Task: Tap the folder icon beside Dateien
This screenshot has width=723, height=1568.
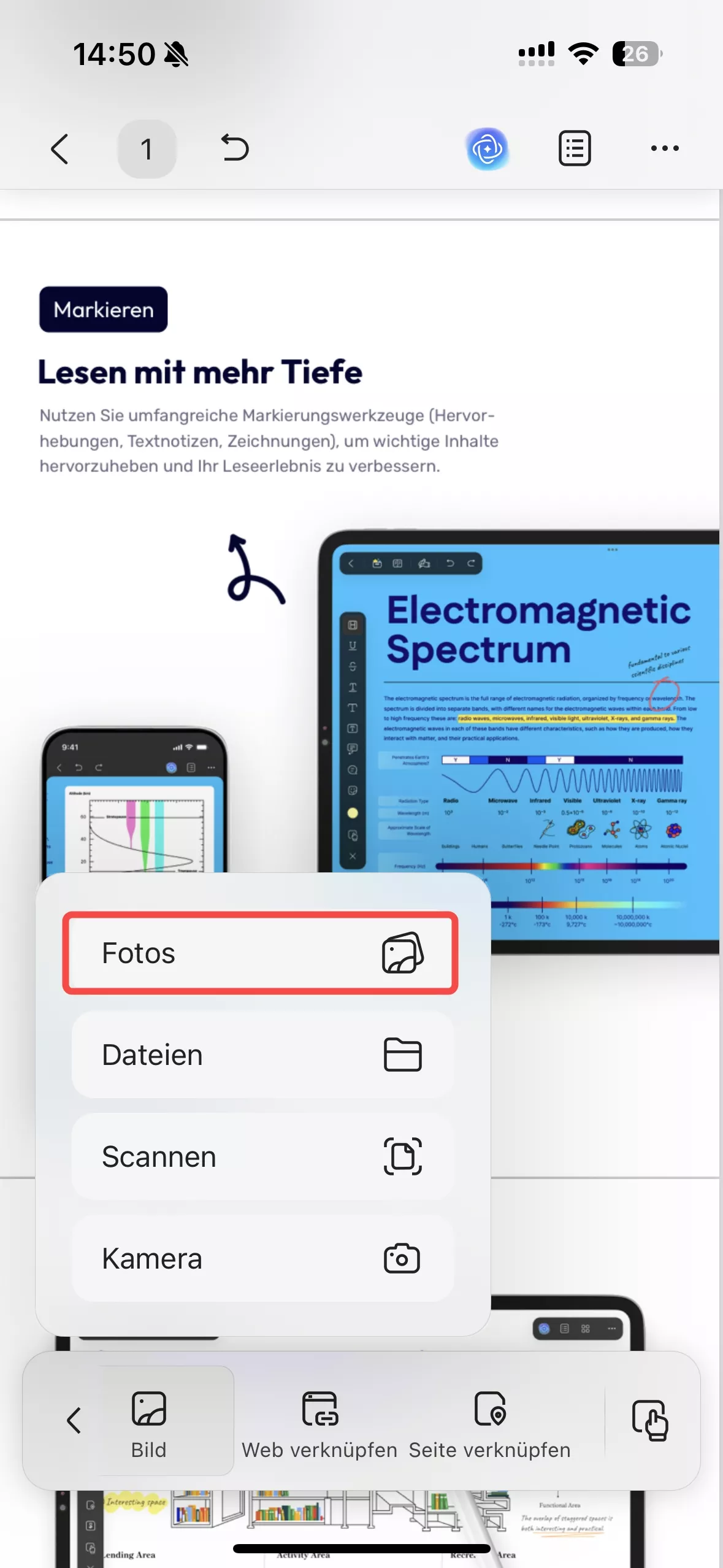Action: 402,1055
